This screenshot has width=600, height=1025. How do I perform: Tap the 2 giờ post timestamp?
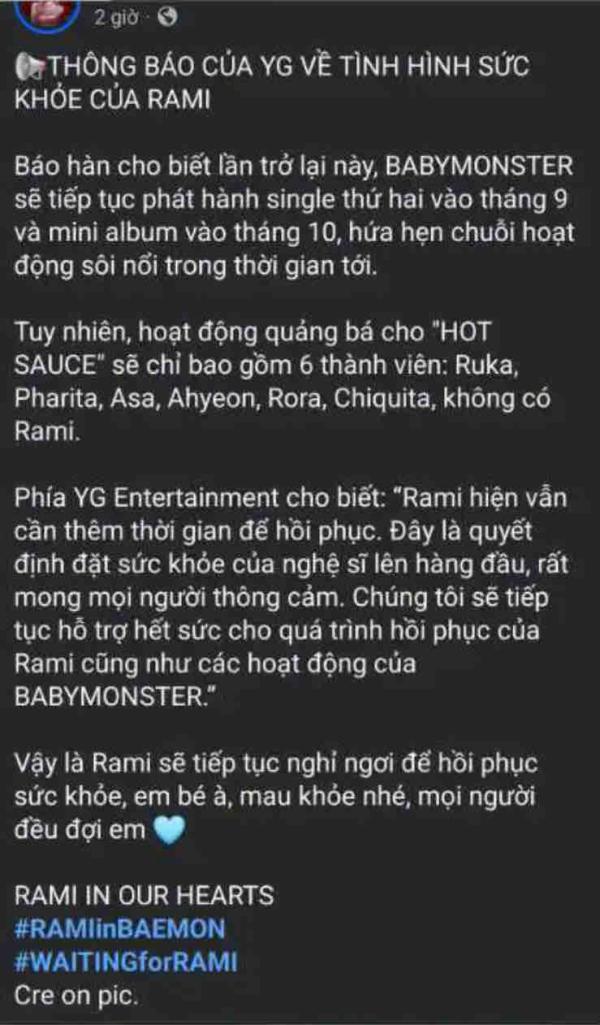[116, 18]
